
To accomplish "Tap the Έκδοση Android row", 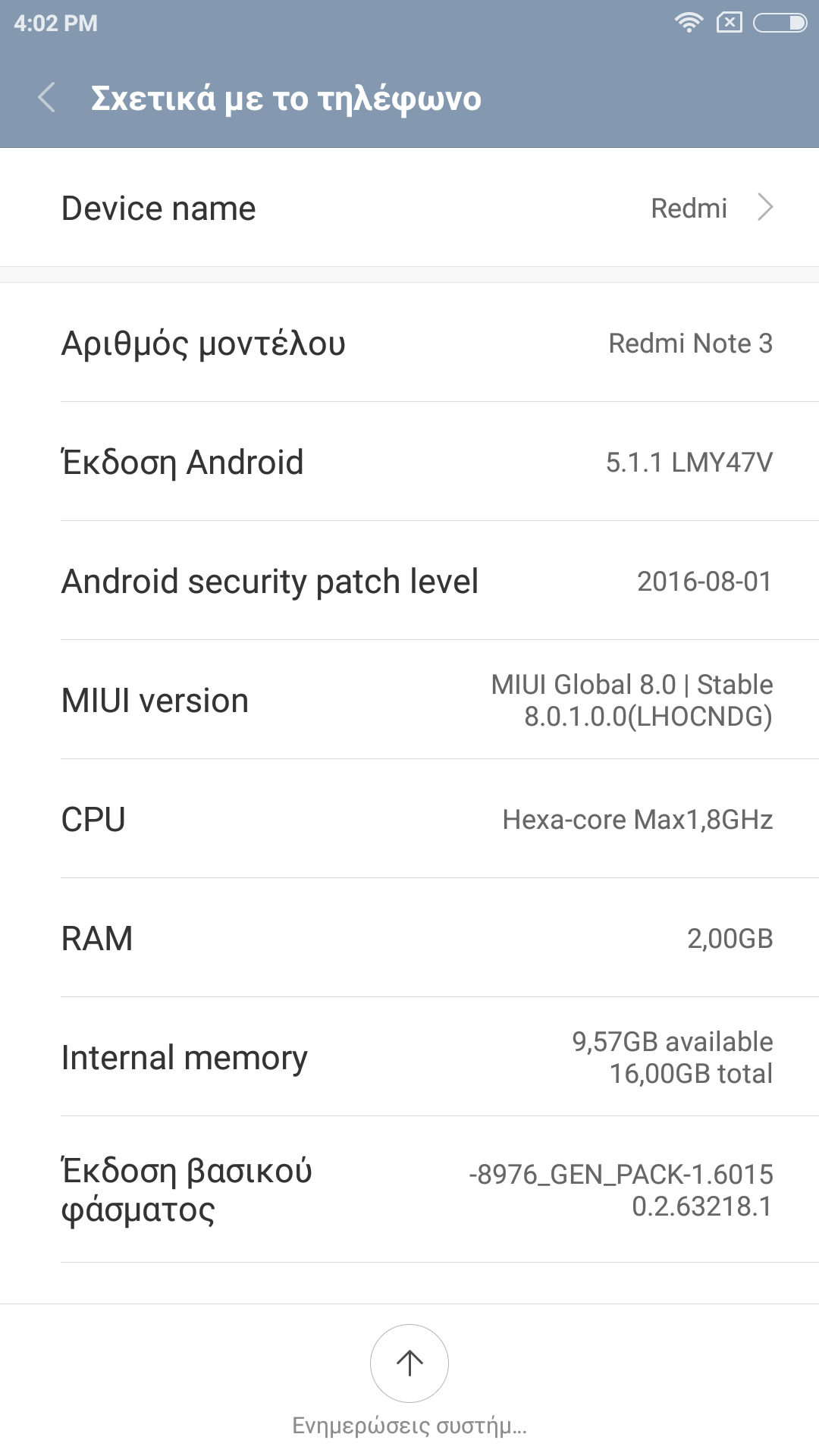I will [409, 462].
